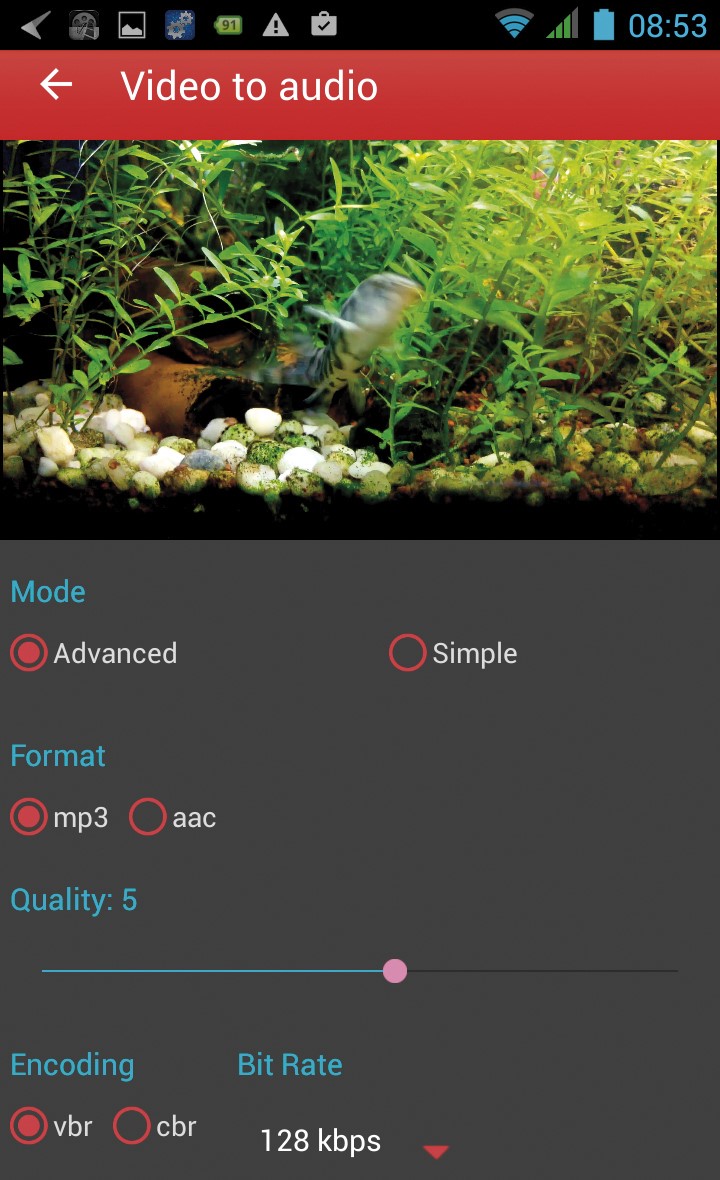Select vbr encoding
Image resolution: width=720 pixels, height=1180 pixels.
(51, 1126)
